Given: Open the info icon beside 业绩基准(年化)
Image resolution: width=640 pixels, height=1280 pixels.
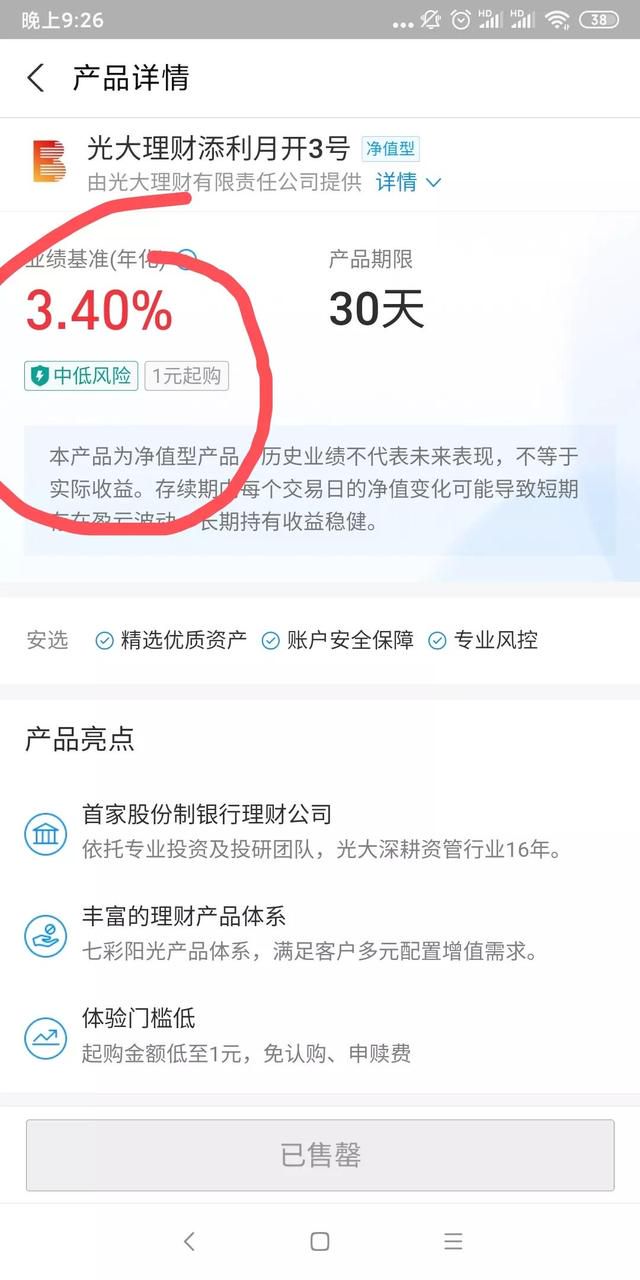Looking at the screenshot, I should tap(186, 260).
